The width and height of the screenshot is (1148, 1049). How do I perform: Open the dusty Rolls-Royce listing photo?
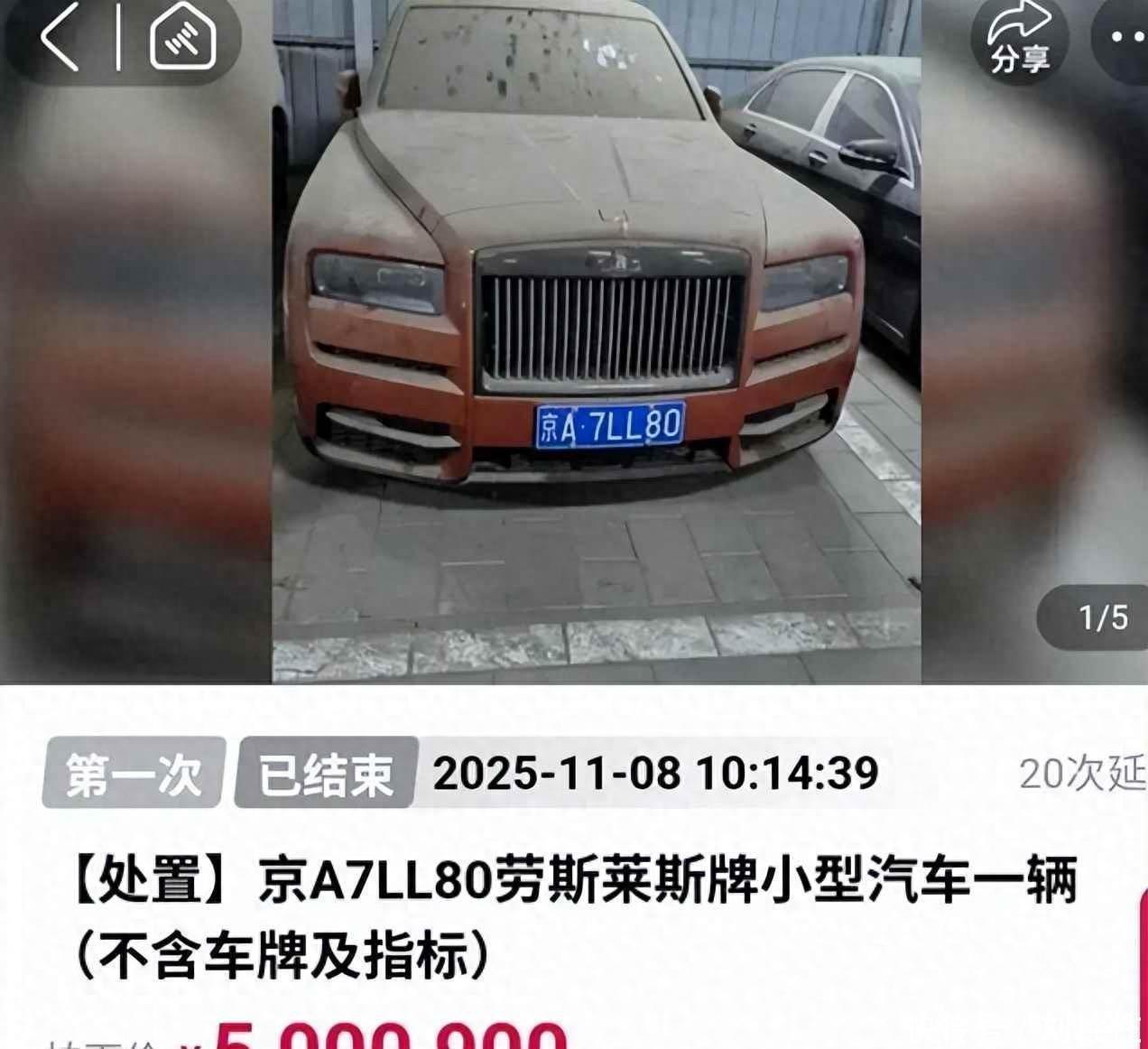596,343
